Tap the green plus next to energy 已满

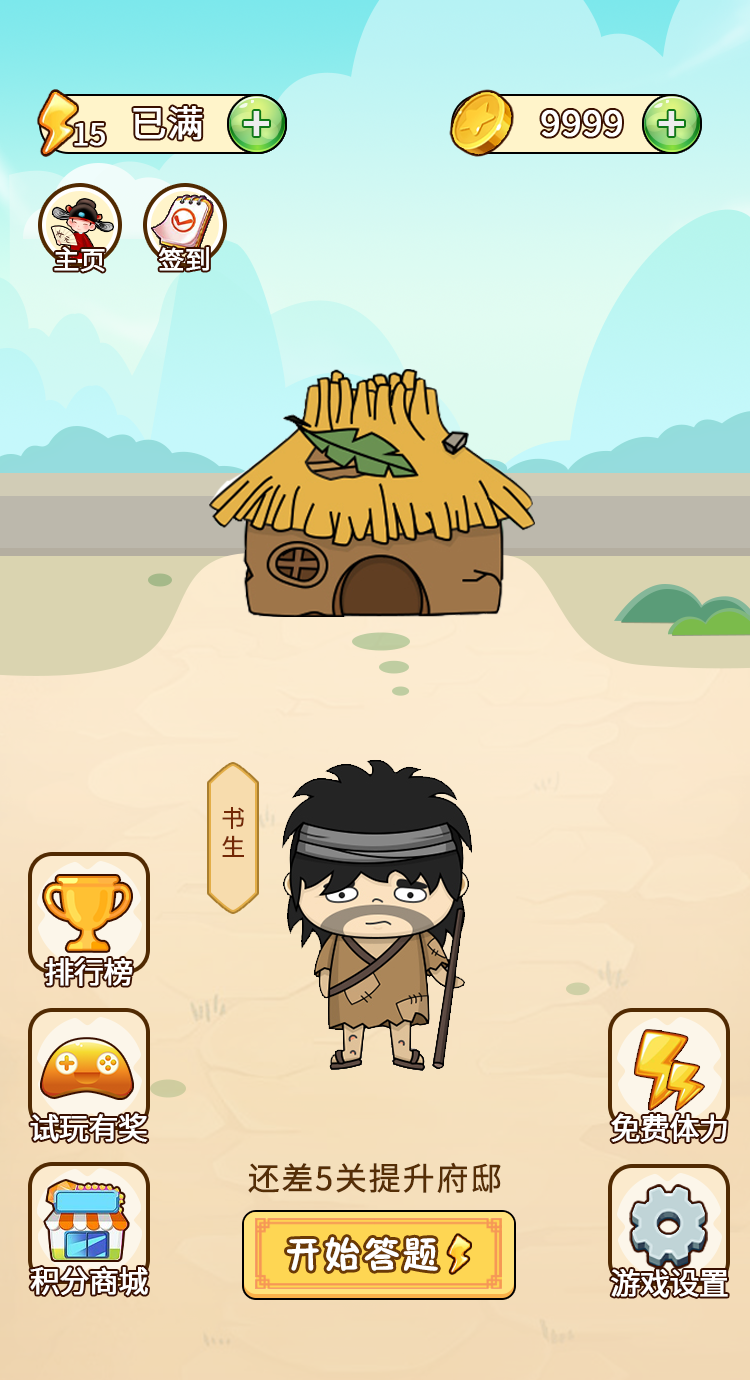pos(257,124)
